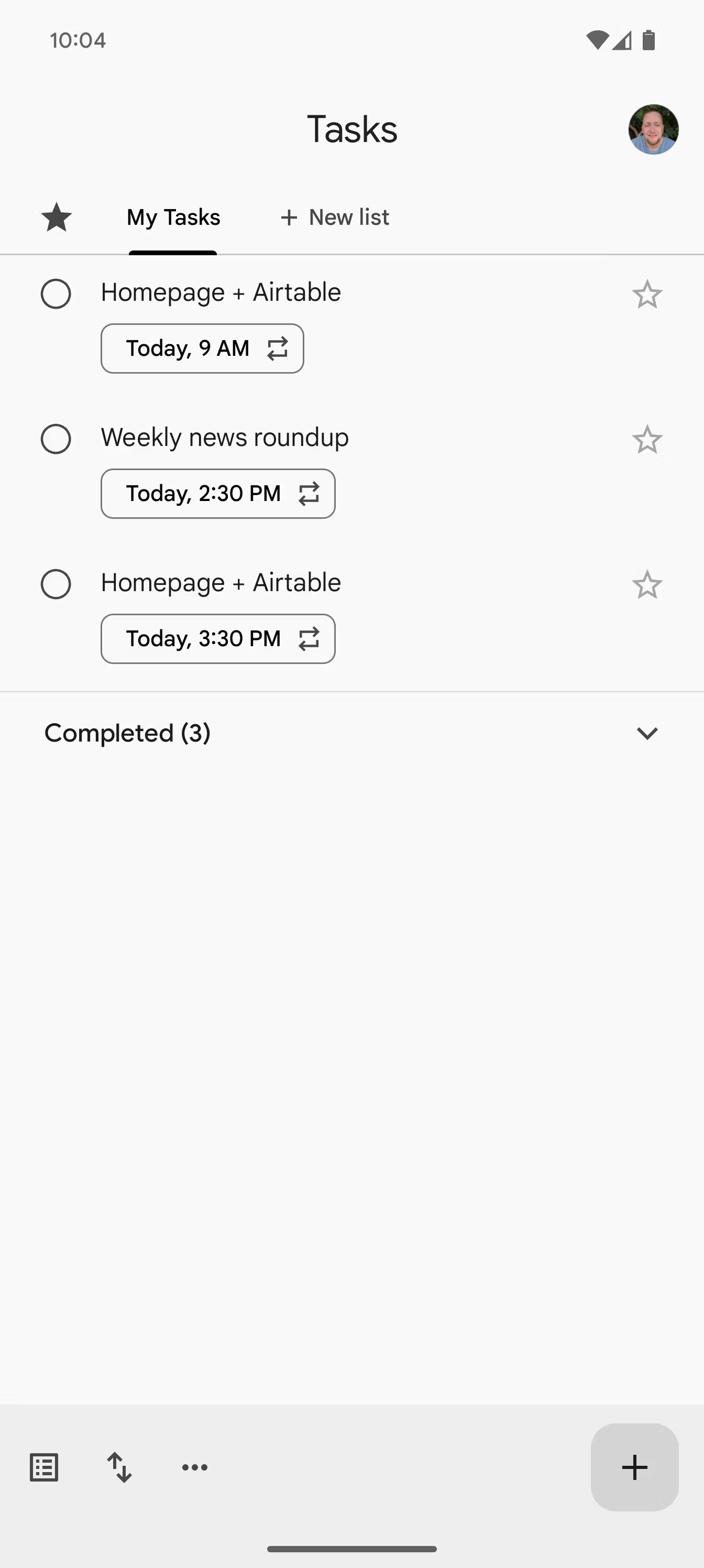Image resolution: width=704 pixels, height=1568 pixels.
Task: Star the 9 AM Homepage + Airtable task
Action: [647, 295]
